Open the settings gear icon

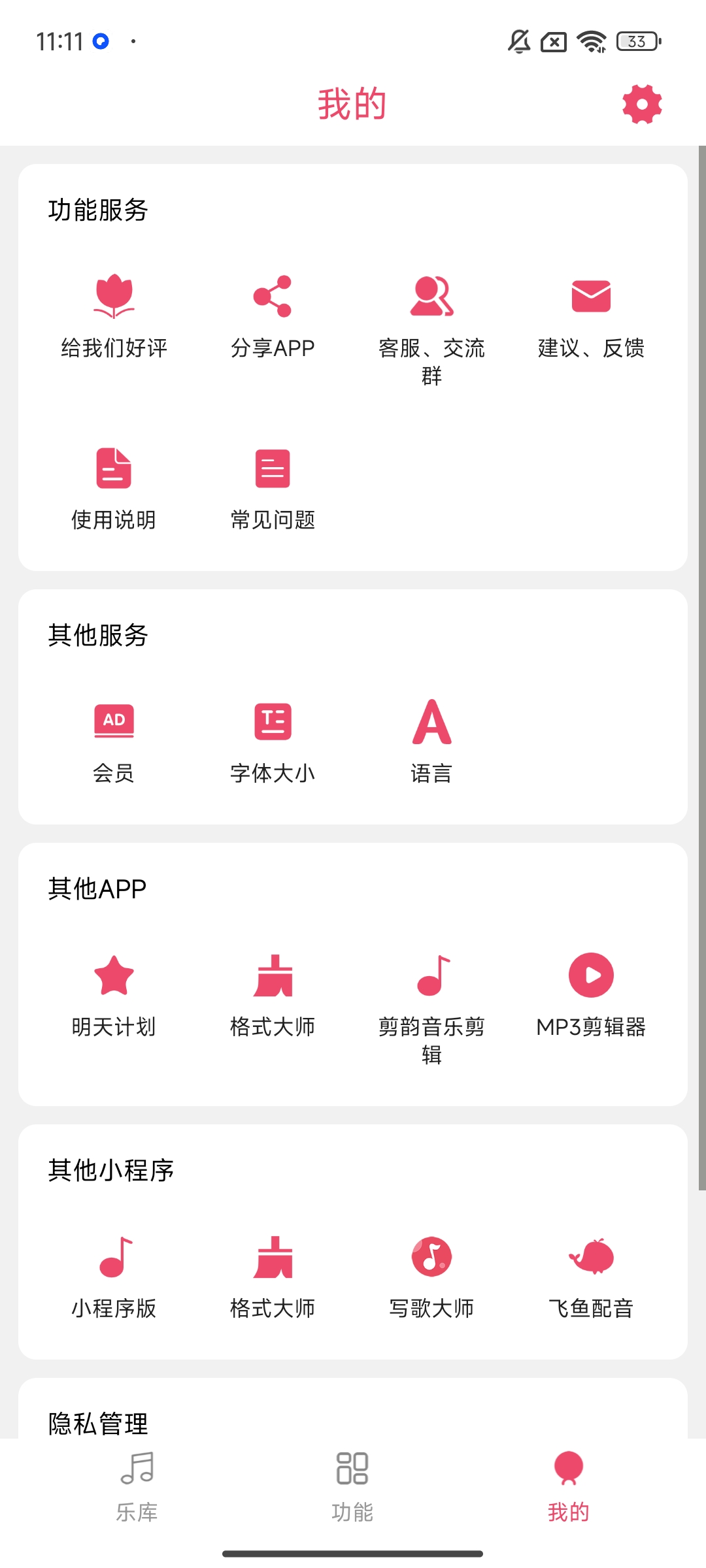pyautogui.click(x=642, y=105)
